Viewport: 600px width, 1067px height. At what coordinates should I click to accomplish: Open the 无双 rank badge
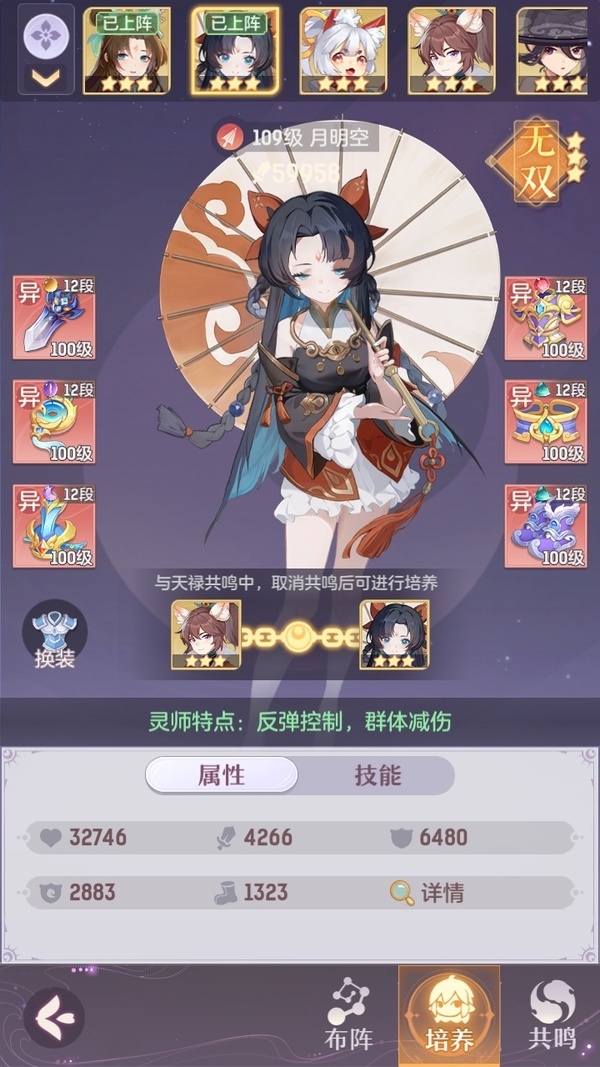point(536,162)
